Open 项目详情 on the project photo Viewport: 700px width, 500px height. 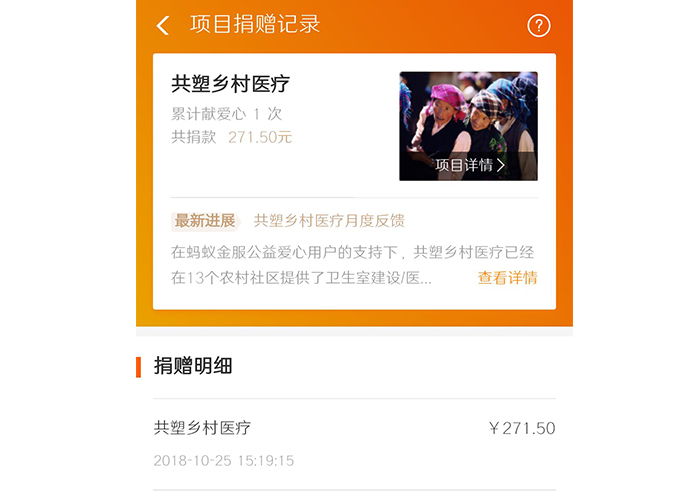(469, 165)
